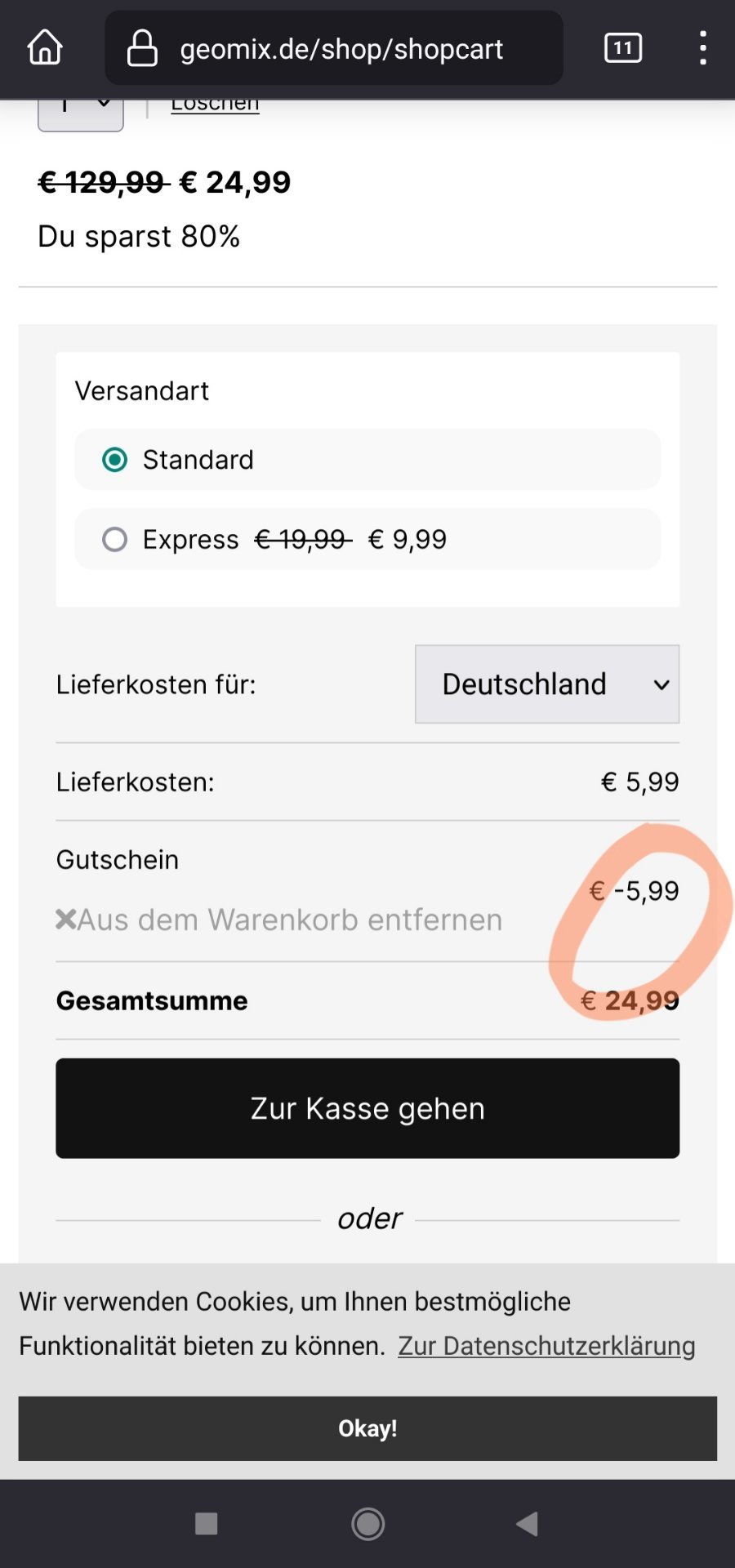Viewport: 735px width, 1568px height.
Task: Remove voucher via Aus dem Warenkorb entfernen
Action: click(279, 920)
